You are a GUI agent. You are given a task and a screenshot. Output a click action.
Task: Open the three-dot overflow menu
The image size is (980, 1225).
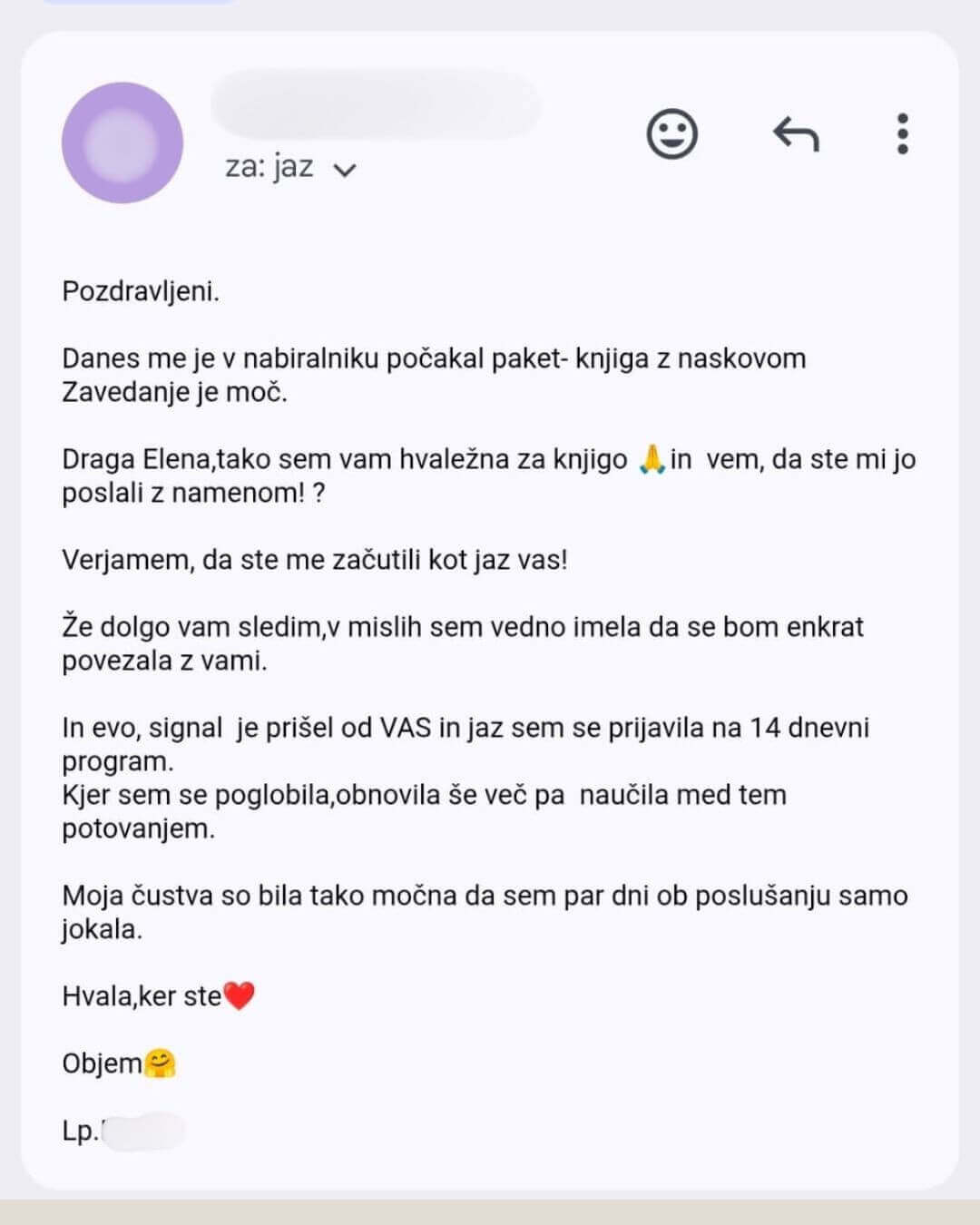pos(902,134)
